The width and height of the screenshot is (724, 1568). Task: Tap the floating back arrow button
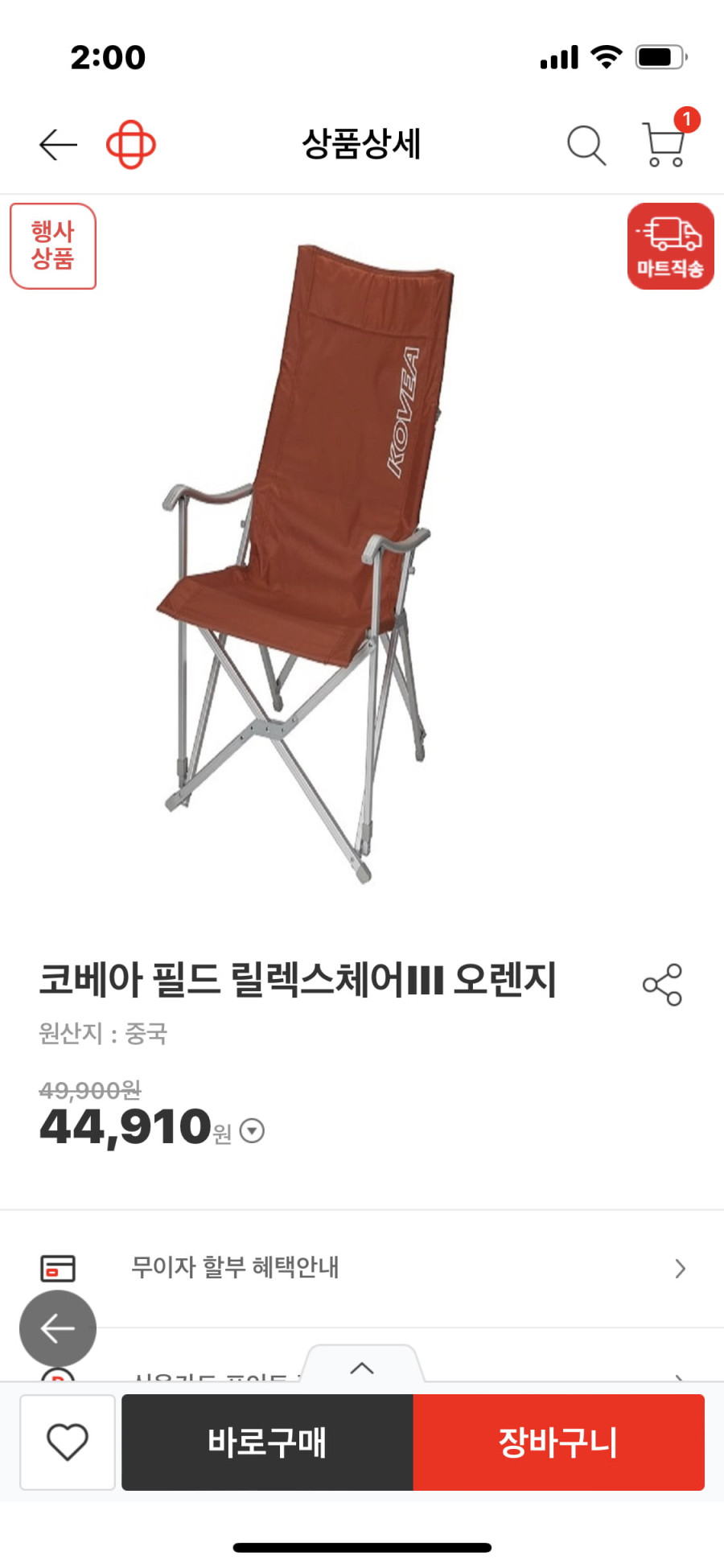click(x=58, y=1328)
